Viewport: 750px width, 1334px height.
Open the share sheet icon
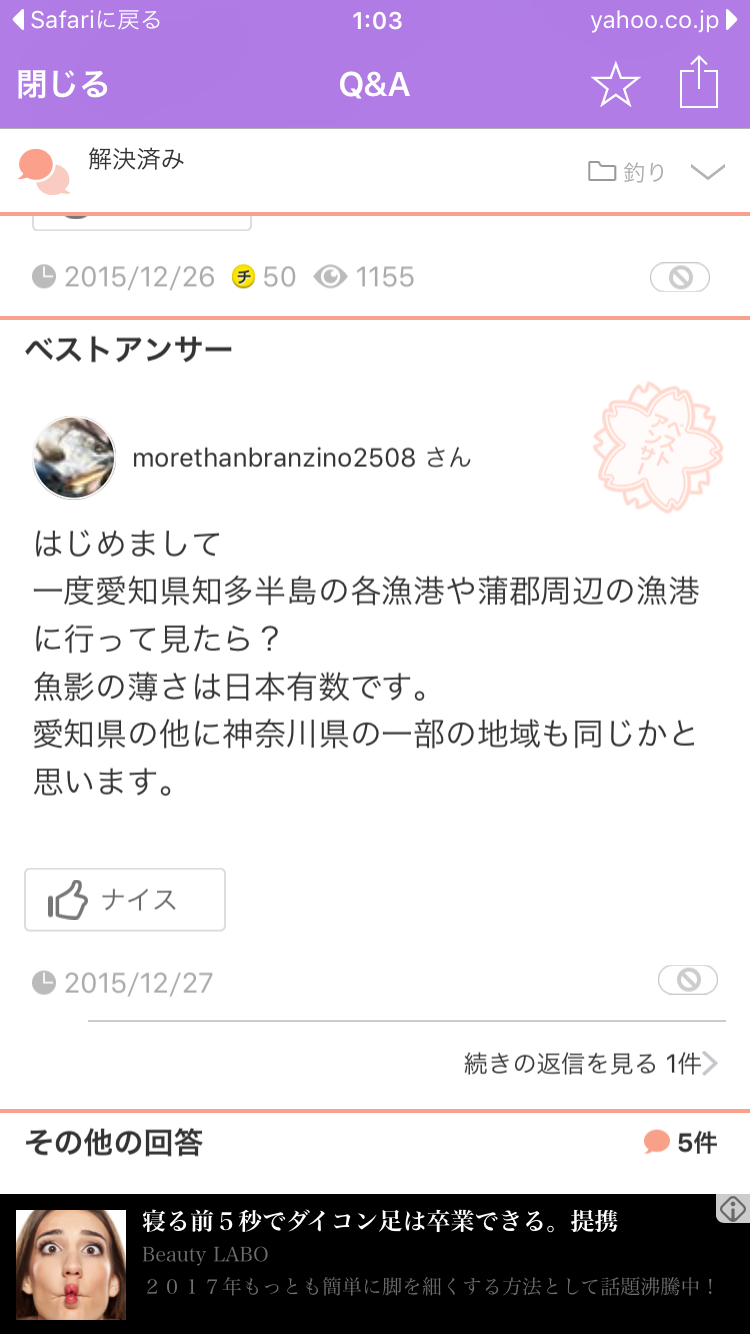click(x=699, y=82)
